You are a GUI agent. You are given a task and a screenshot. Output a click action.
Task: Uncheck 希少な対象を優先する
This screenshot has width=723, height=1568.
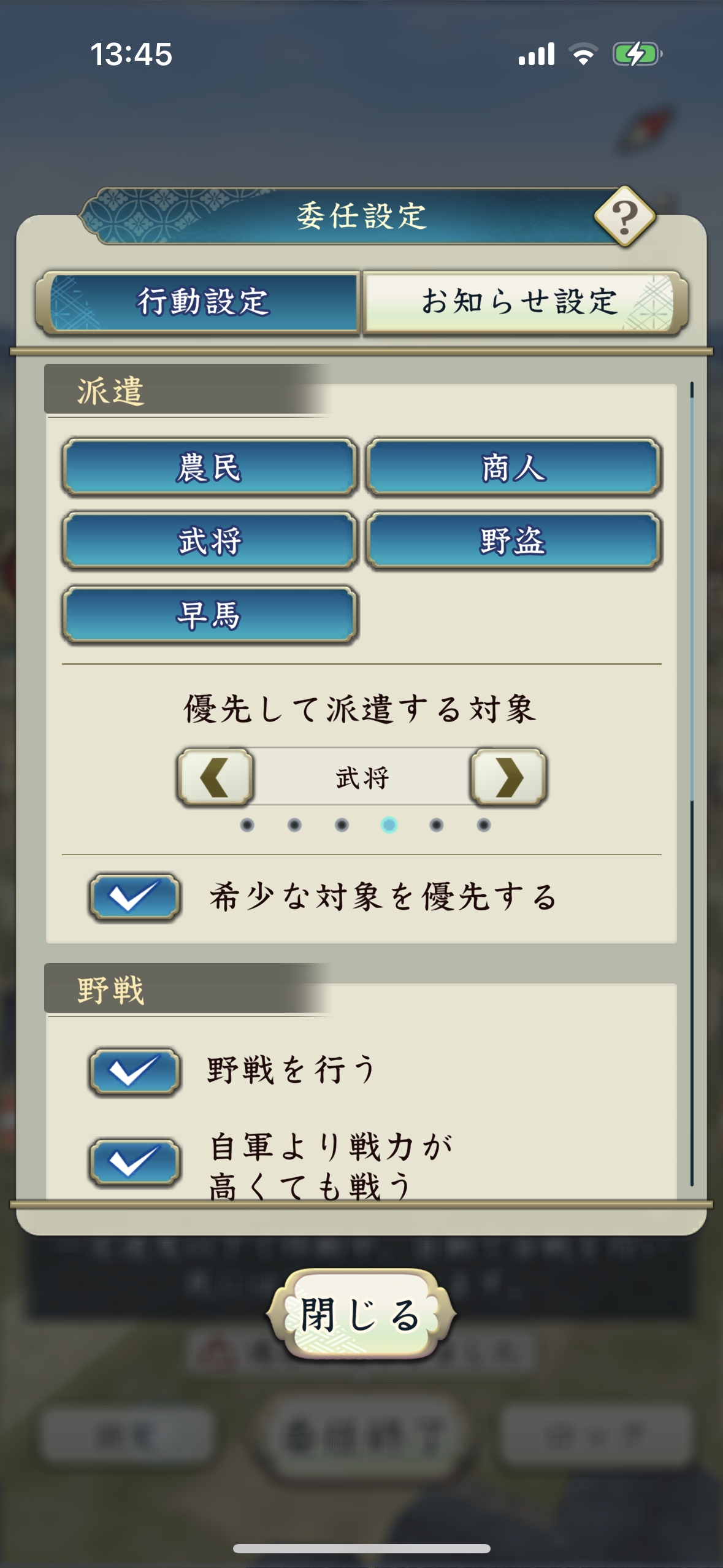click(x=134, y=897)
